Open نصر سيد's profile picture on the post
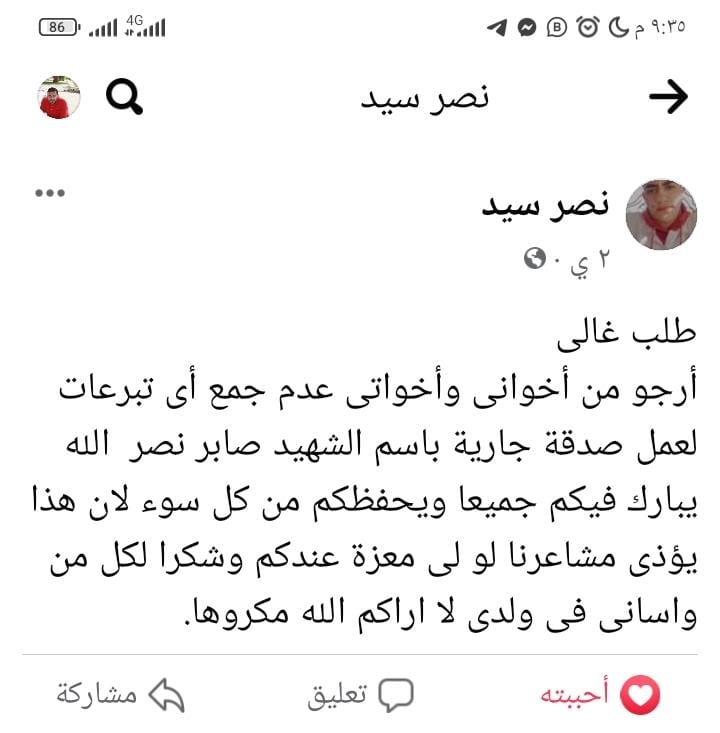The image size is (720, 733). 661,215
